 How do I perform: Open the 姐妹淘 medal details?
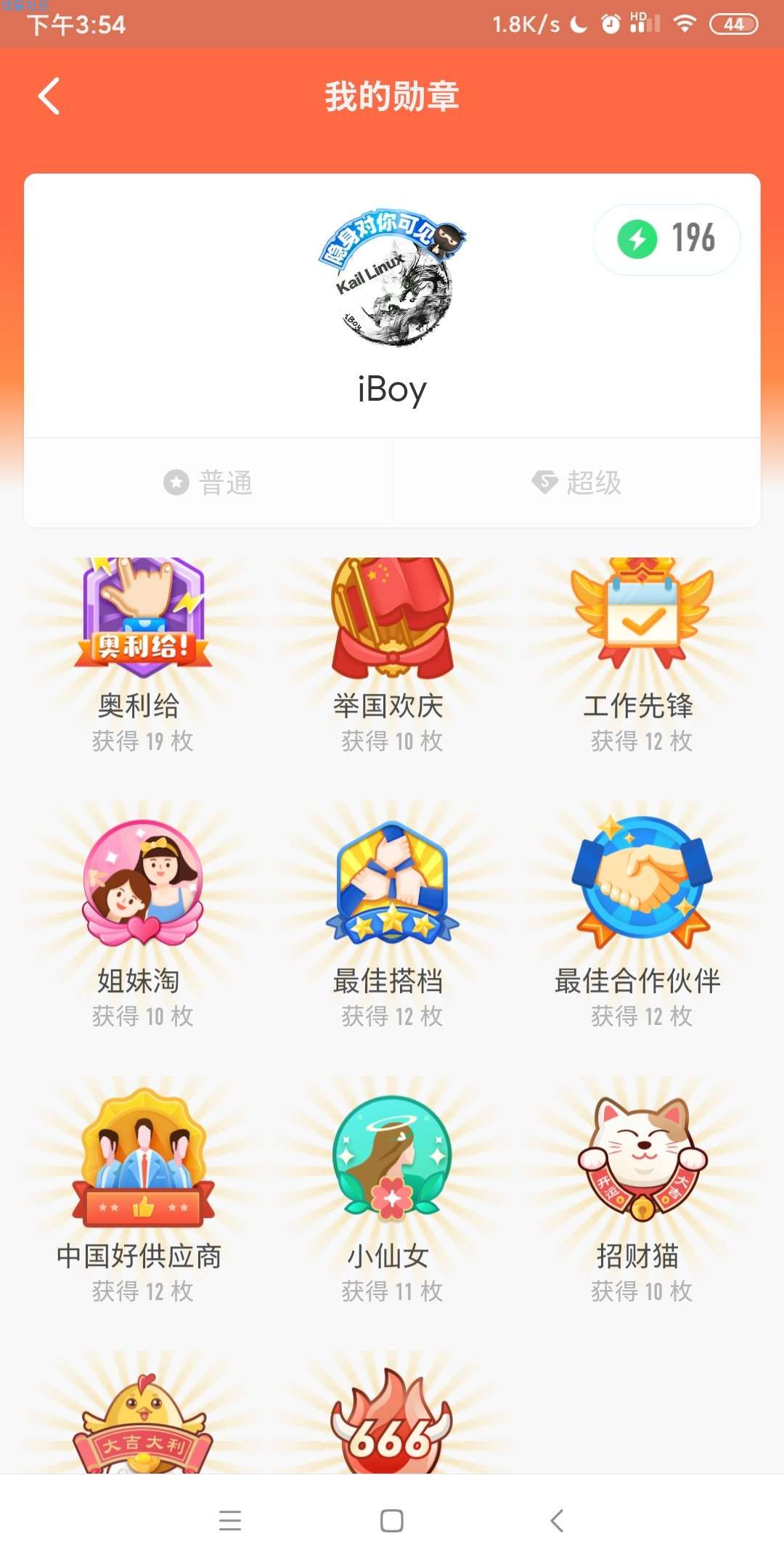point(142,883)
